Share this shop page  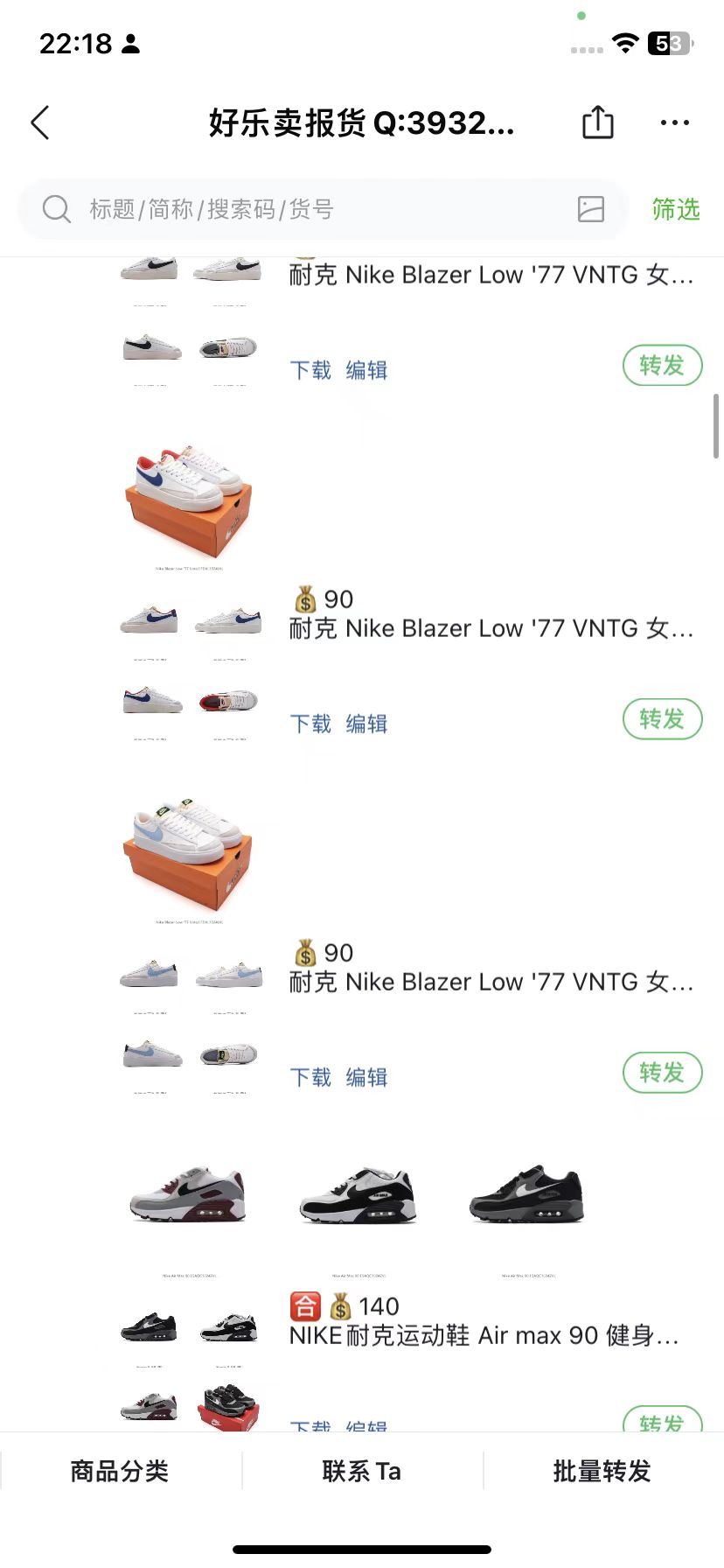click(x=598, y=122)
